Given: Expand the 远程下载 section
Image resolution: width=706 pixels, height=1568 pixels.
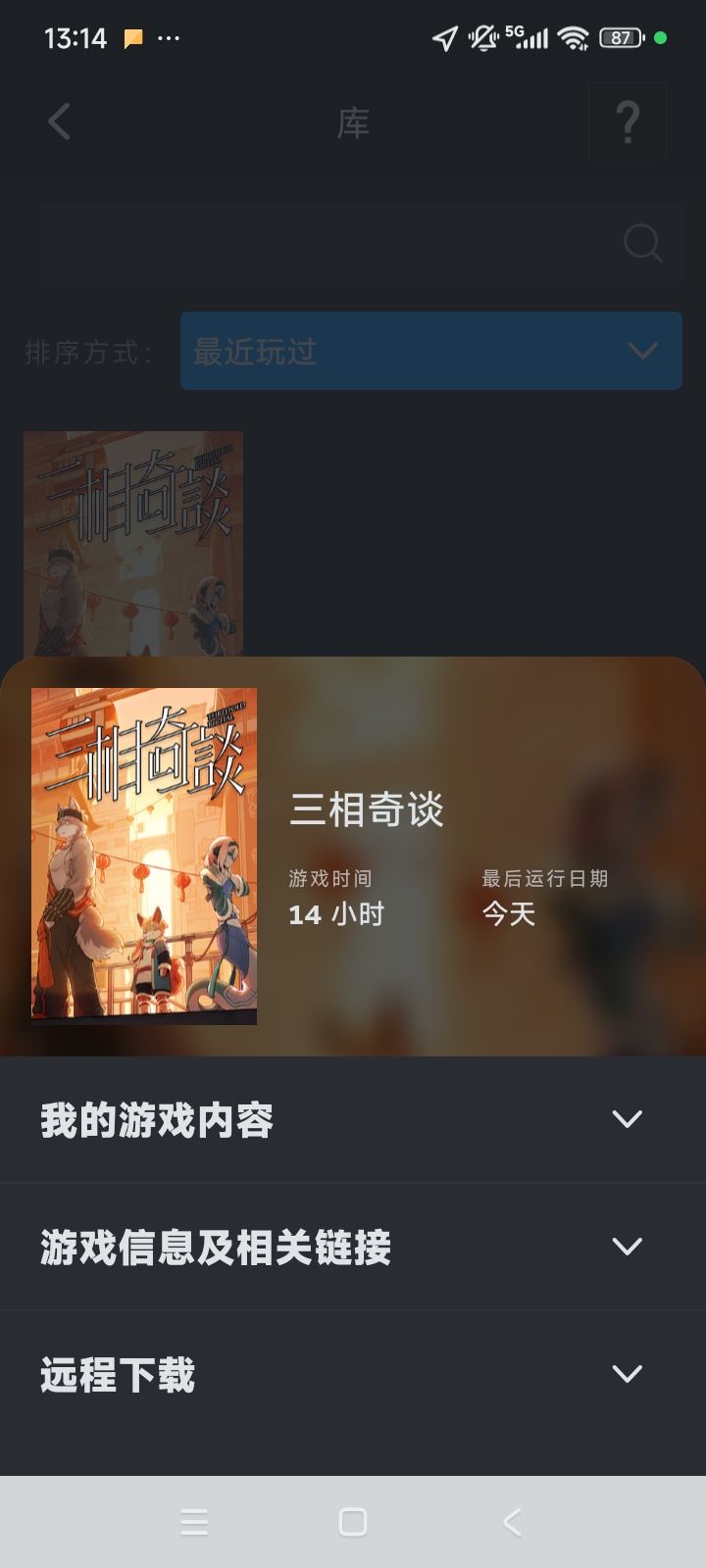Looking at the screenshot, I should [x=353, y=1374].
